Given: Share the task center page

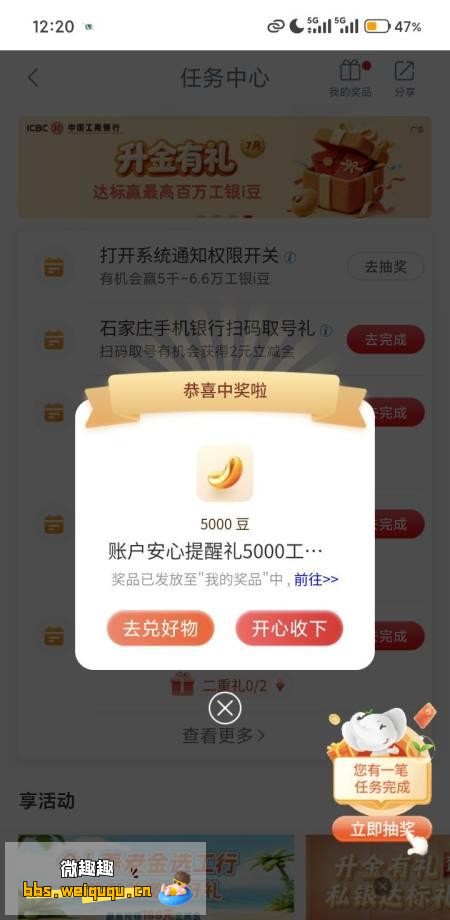Looking at the screenshot, I should (404, 78).
